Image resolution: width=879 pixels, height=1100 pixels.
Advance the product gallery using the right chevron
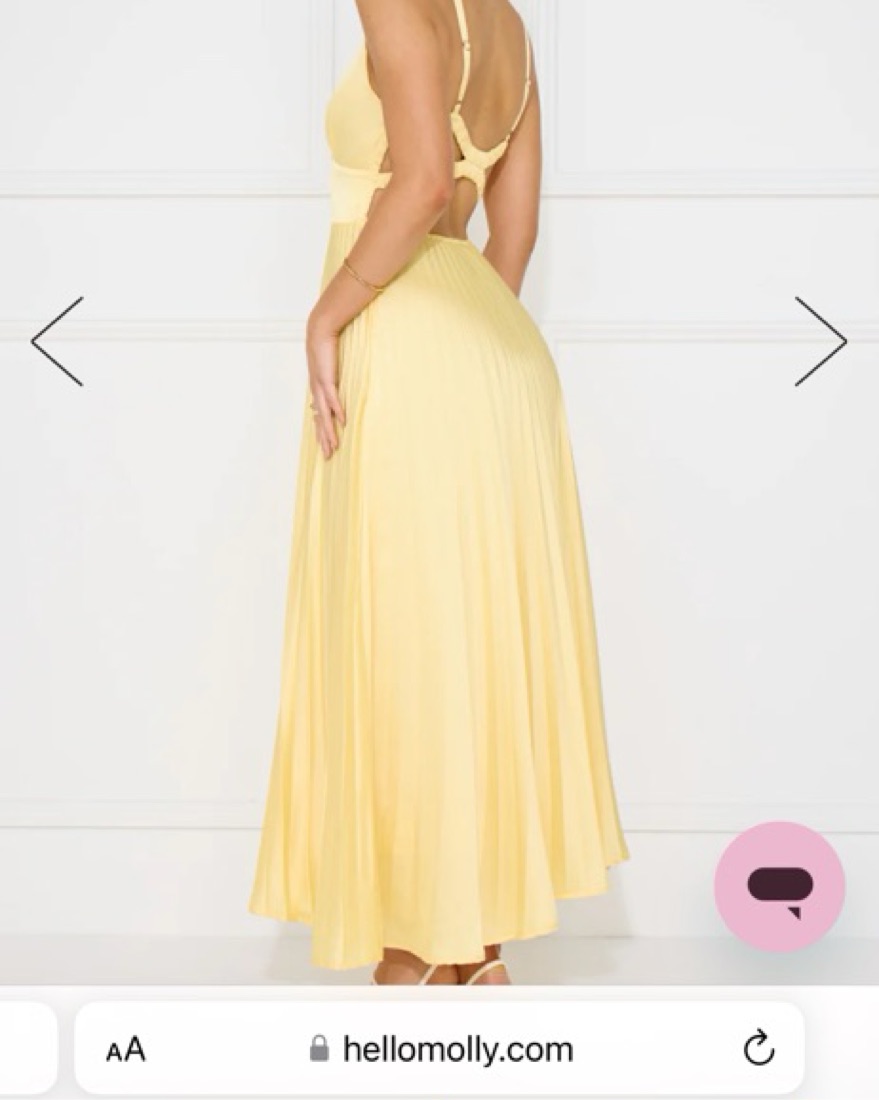(x=818, y=340)
